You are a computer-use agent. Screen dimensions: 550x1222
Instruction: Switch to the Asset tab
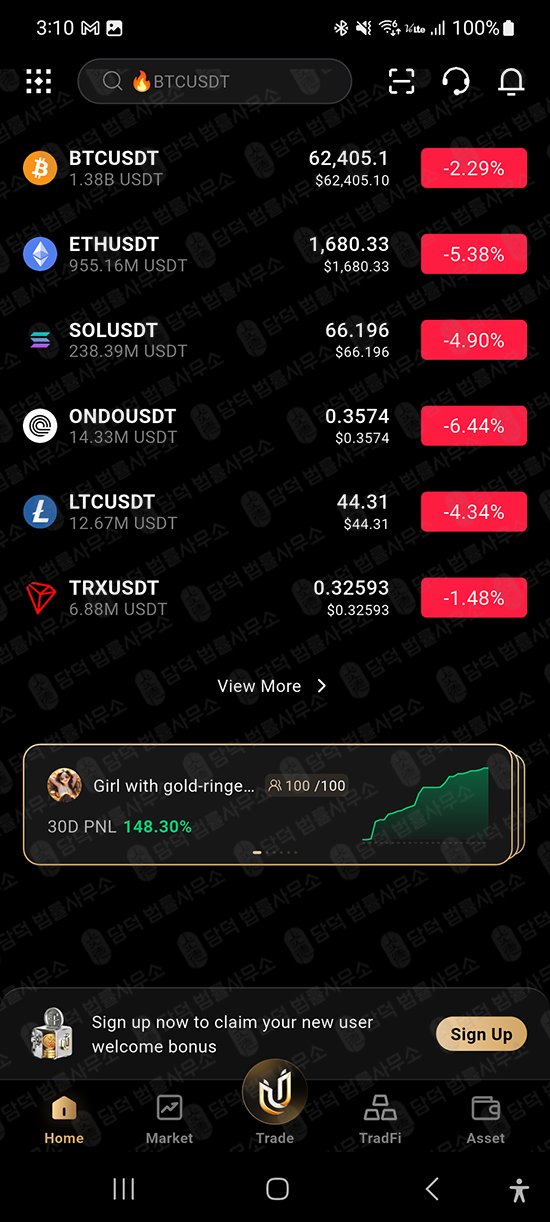tap(486, 1119)
